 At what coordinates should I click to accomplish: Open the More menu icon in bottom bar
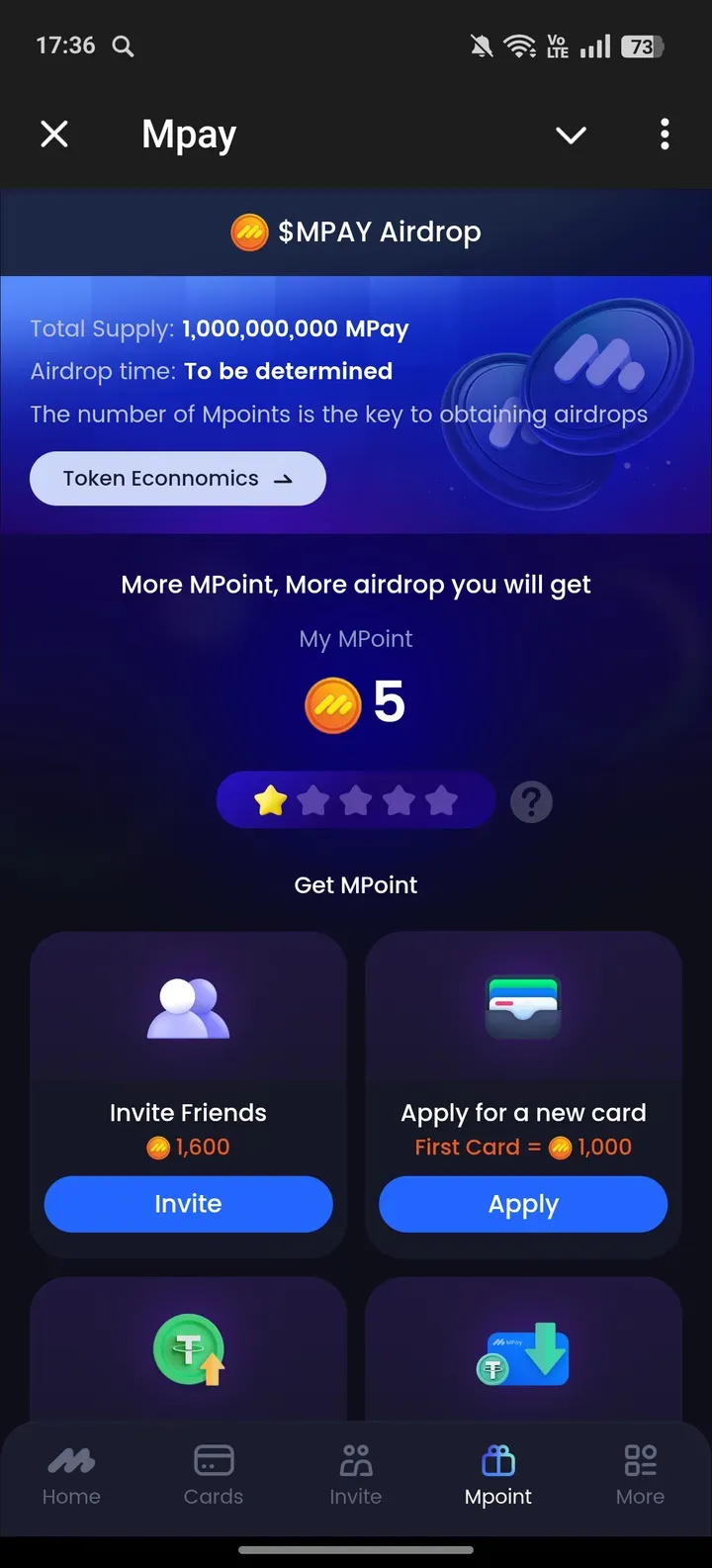pos(640,1459)
